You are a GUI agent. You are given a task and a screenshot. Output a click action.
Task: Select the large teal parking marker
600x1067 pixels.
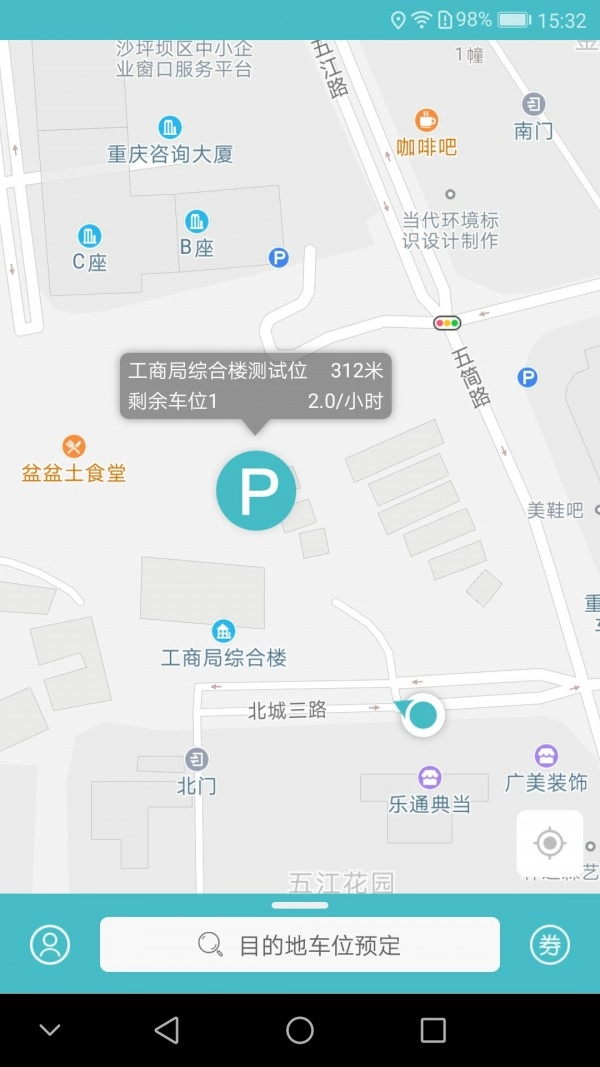point(256,490)
